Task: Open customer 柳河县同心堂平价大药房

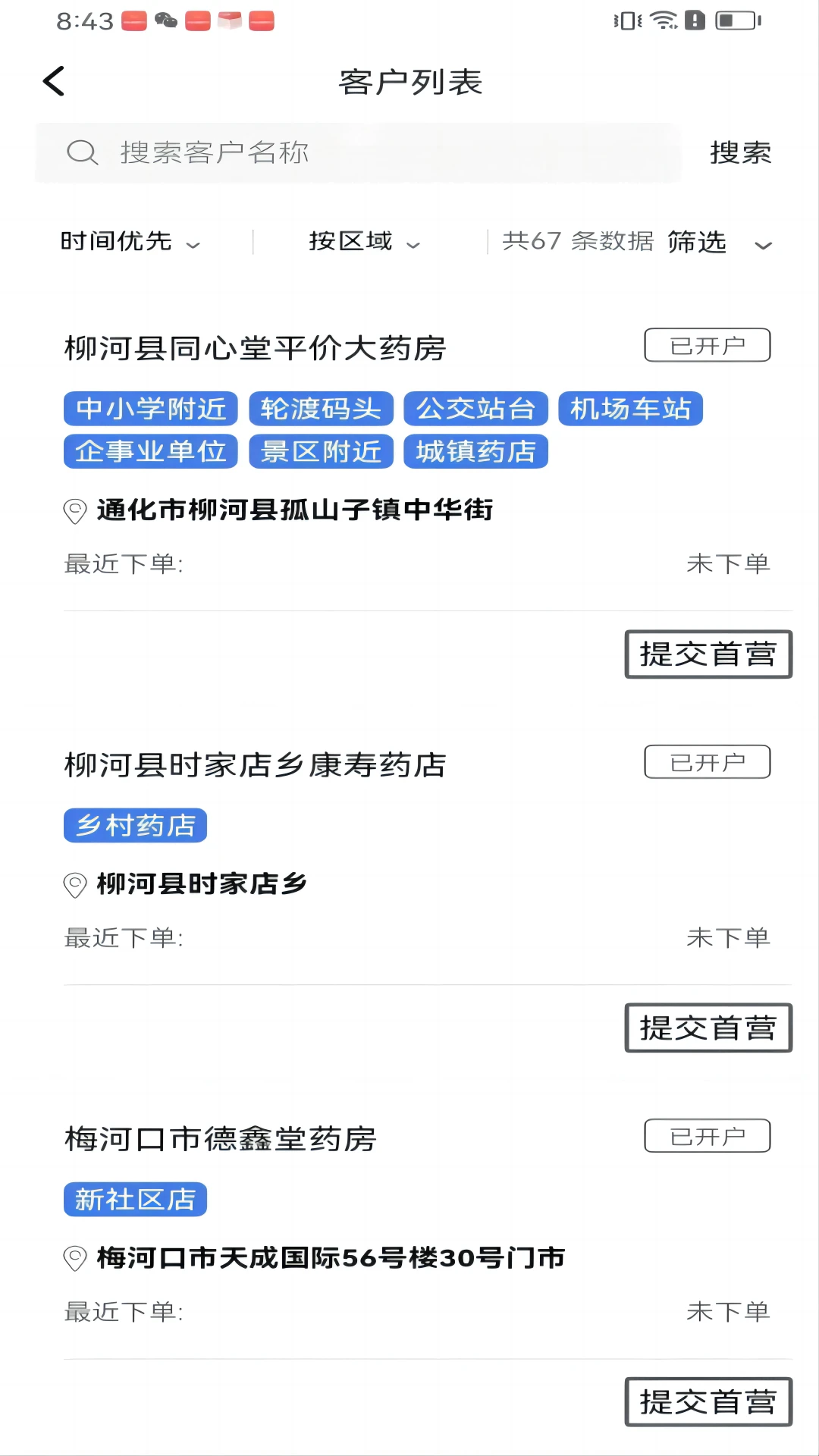Action: click(256, 349)
